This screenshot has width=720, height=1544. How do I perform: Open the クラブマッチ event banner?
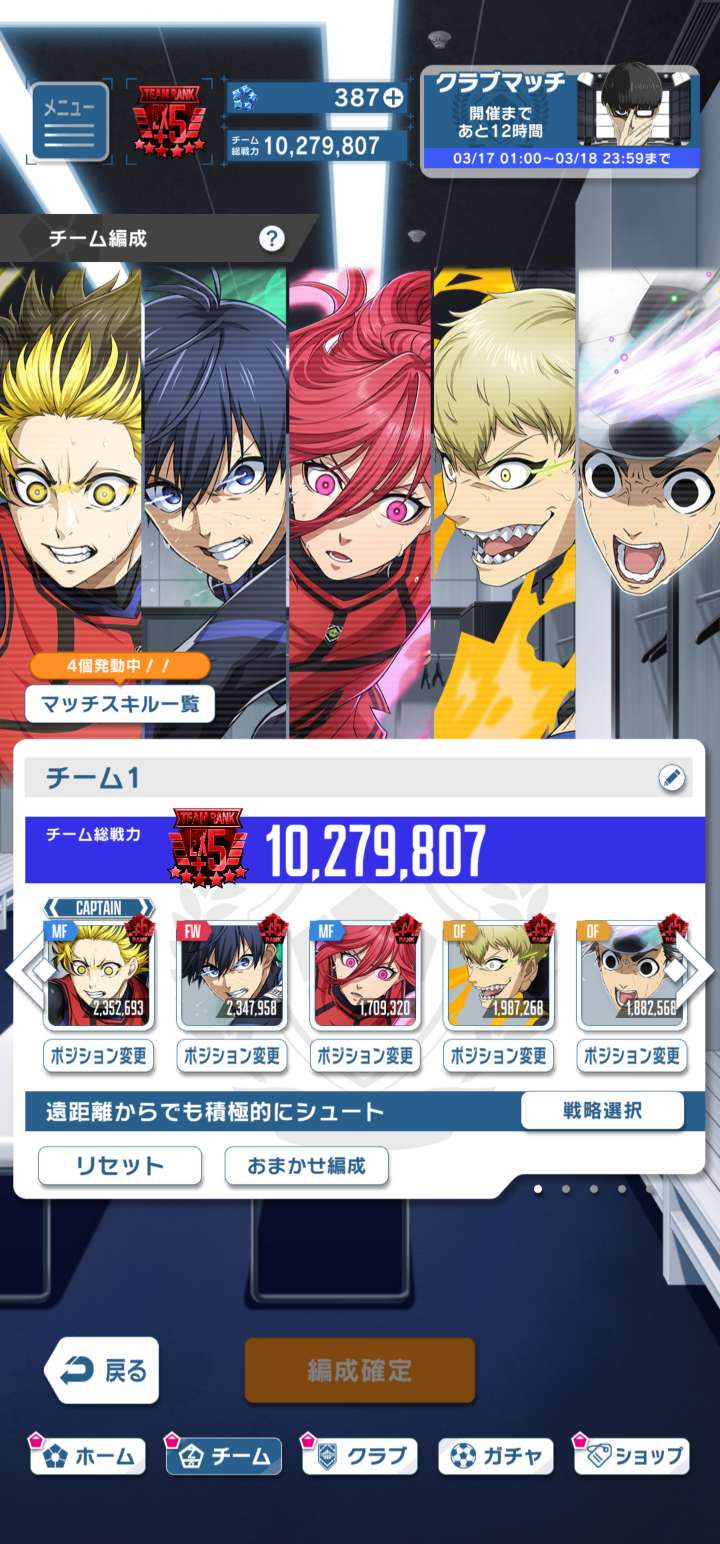coord(559,121)
